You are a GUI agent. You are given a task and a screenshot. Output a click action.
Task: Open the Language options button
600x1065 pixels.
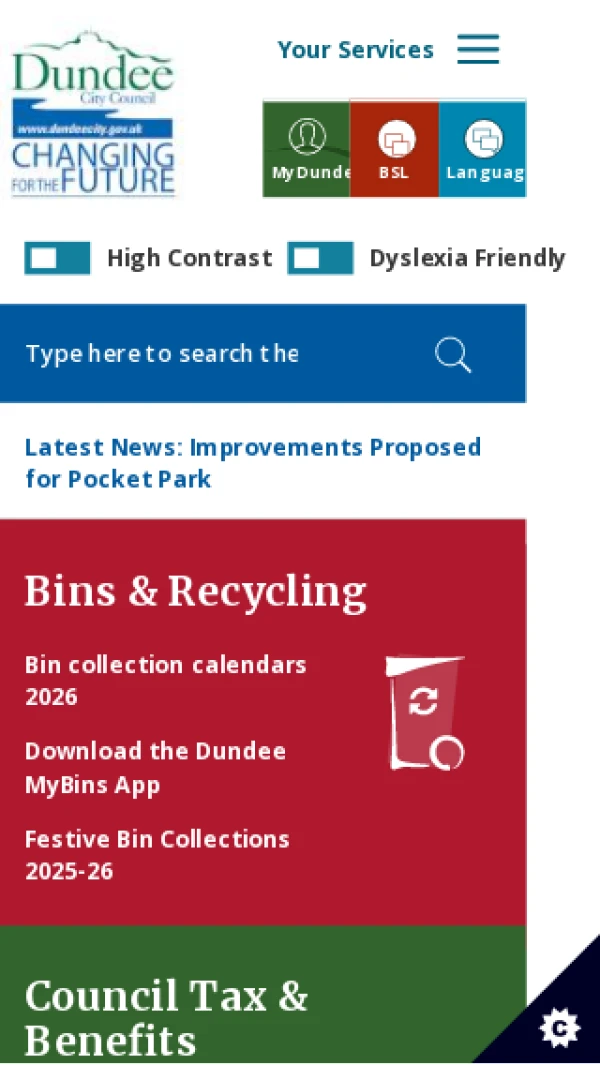coord(483,149)
